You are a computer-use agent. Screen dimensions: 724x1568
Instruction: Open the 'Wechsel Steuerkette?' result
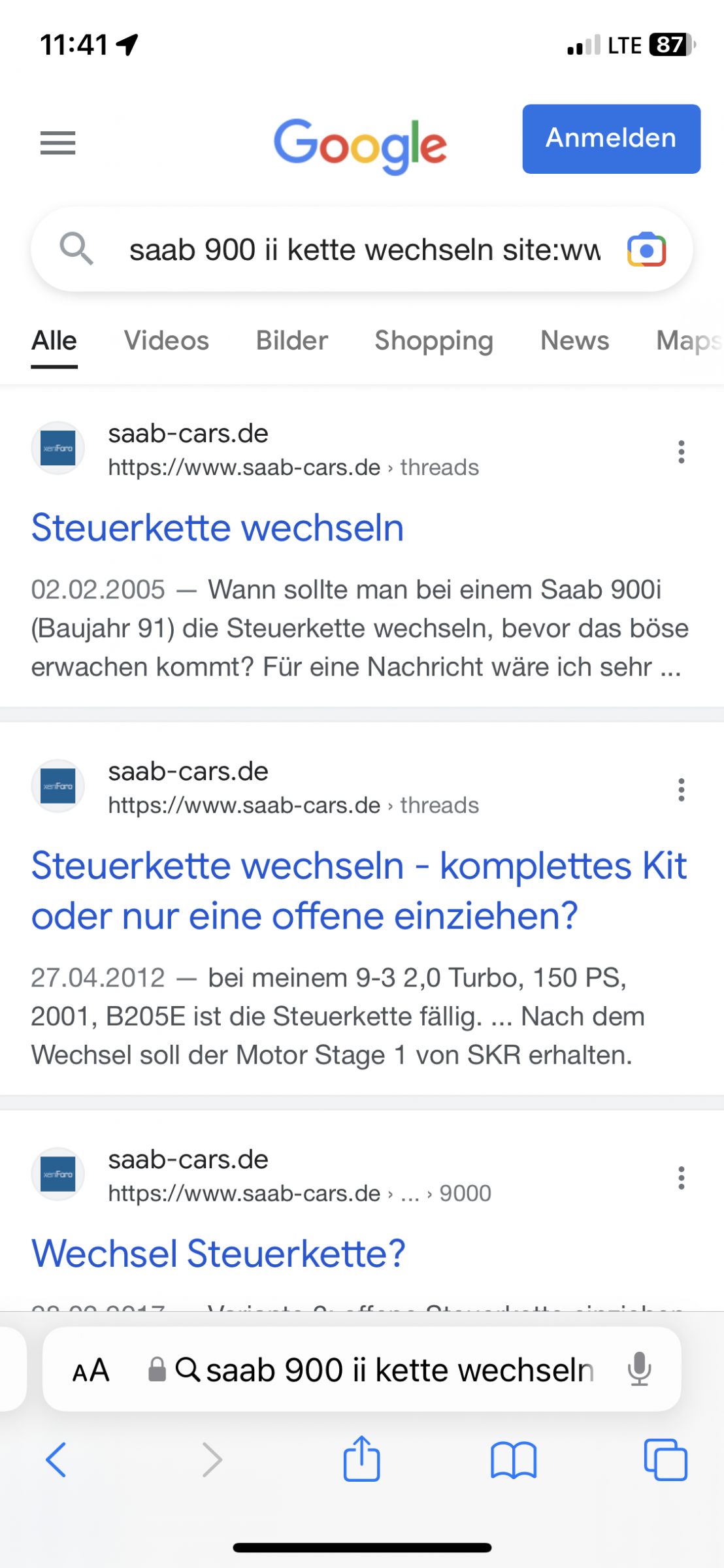tap(218, 1253)
